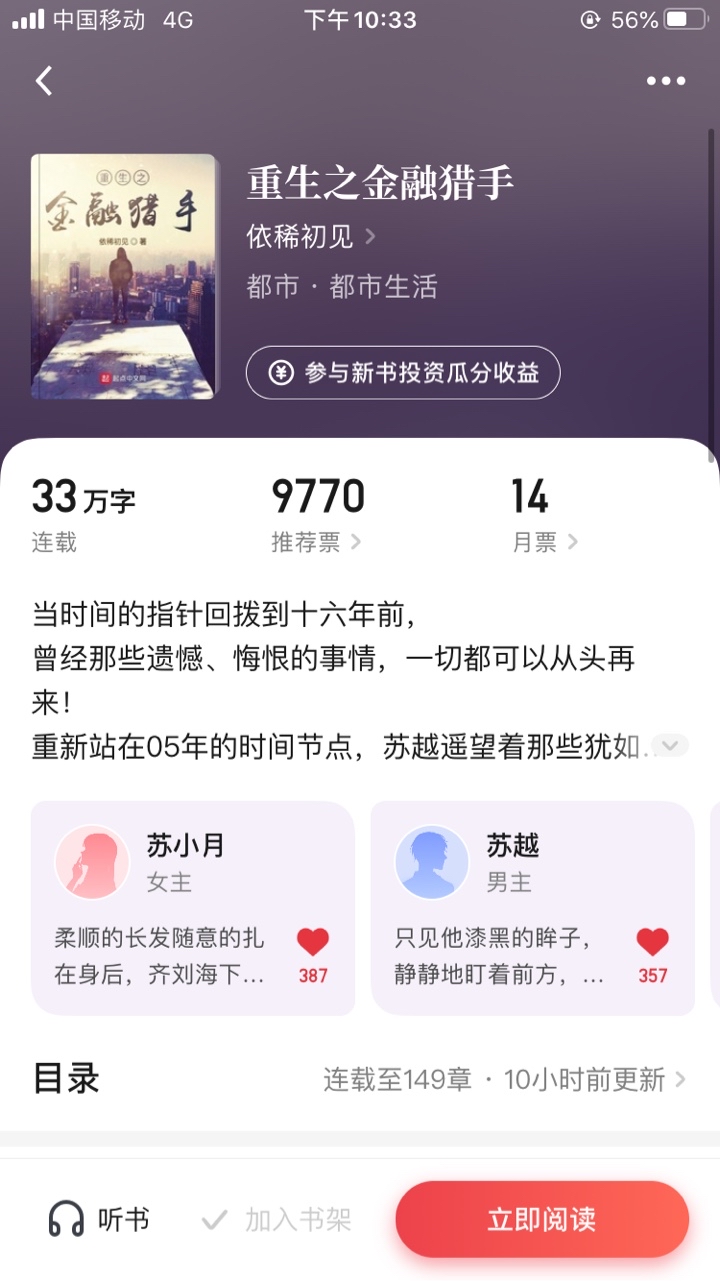The height and width of the screenshot is (1281, 720).
Task: Open author 依稀初见's page
Action: pos(310,237)
